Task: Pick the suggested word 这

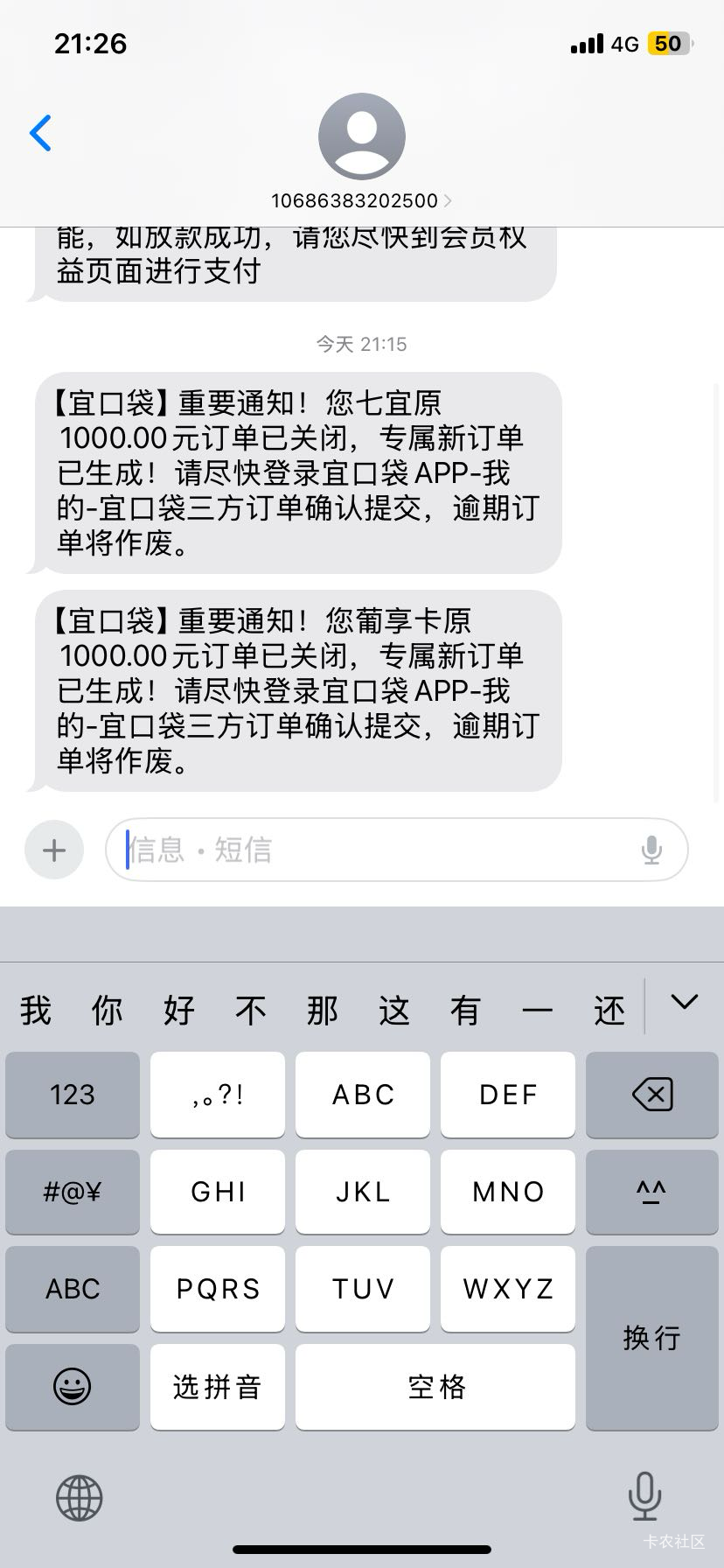Action: 394,1011
